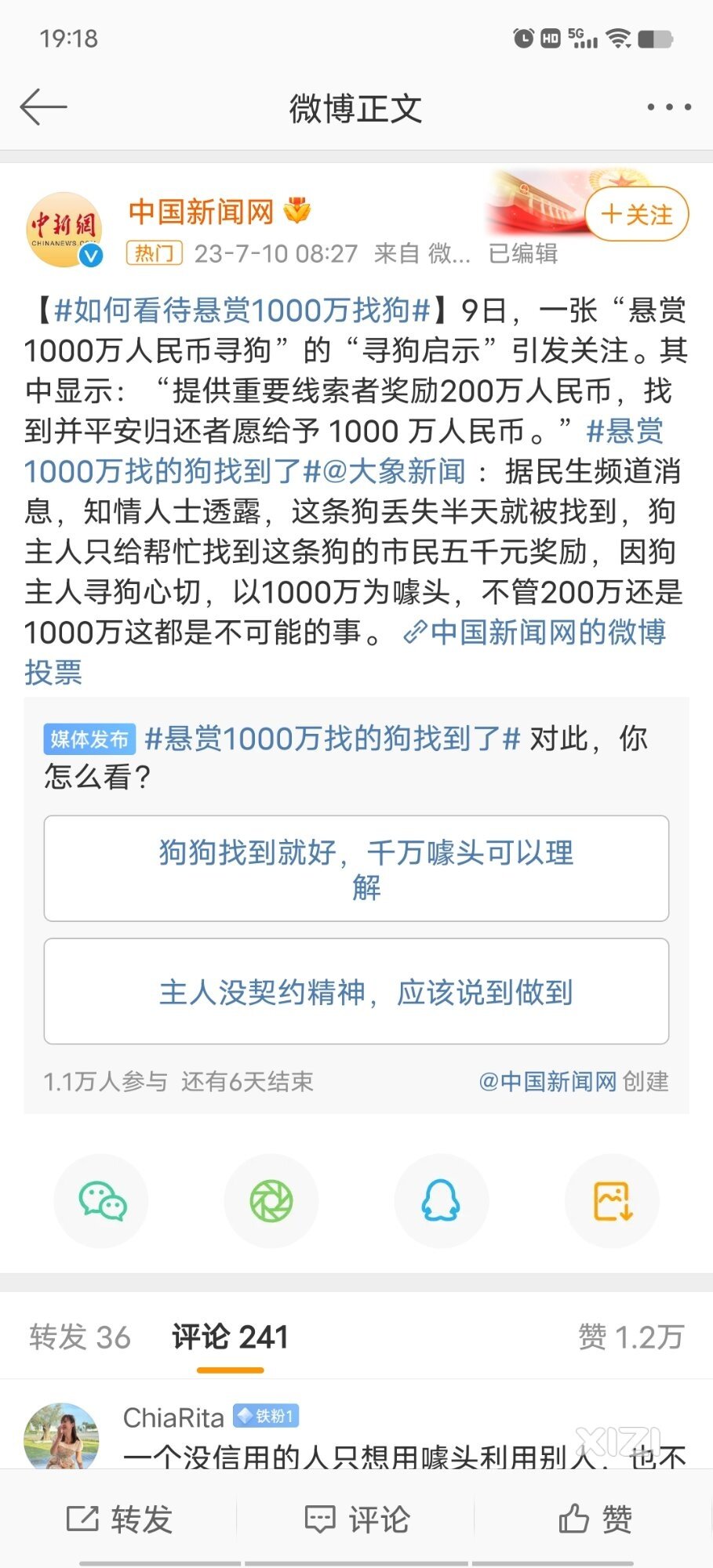713x1568 pixels.
Task: Open ChiaRita's commenter profile
Action: [x=62, y=1436]
